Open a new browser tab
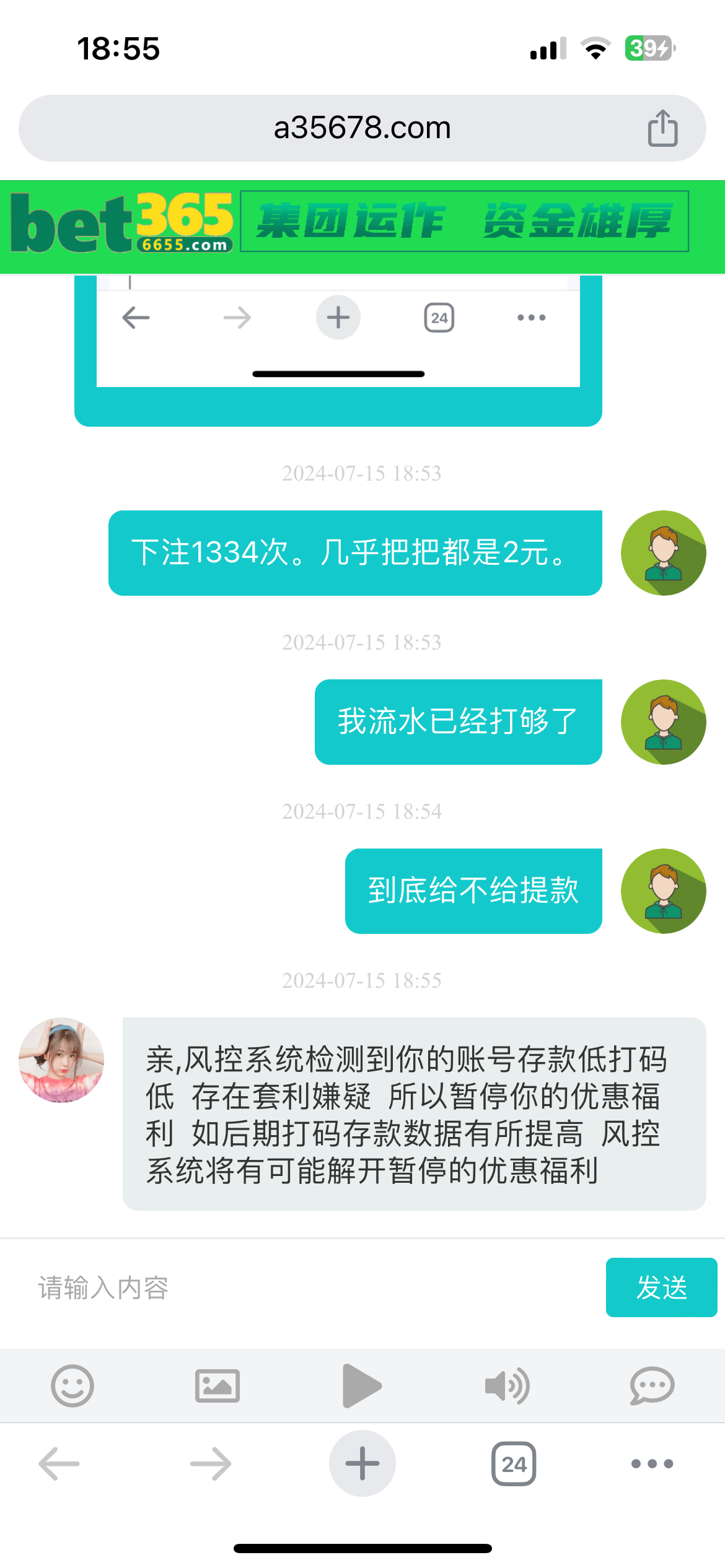This screenshot has height=1568, width=725. pos(362,1464)
